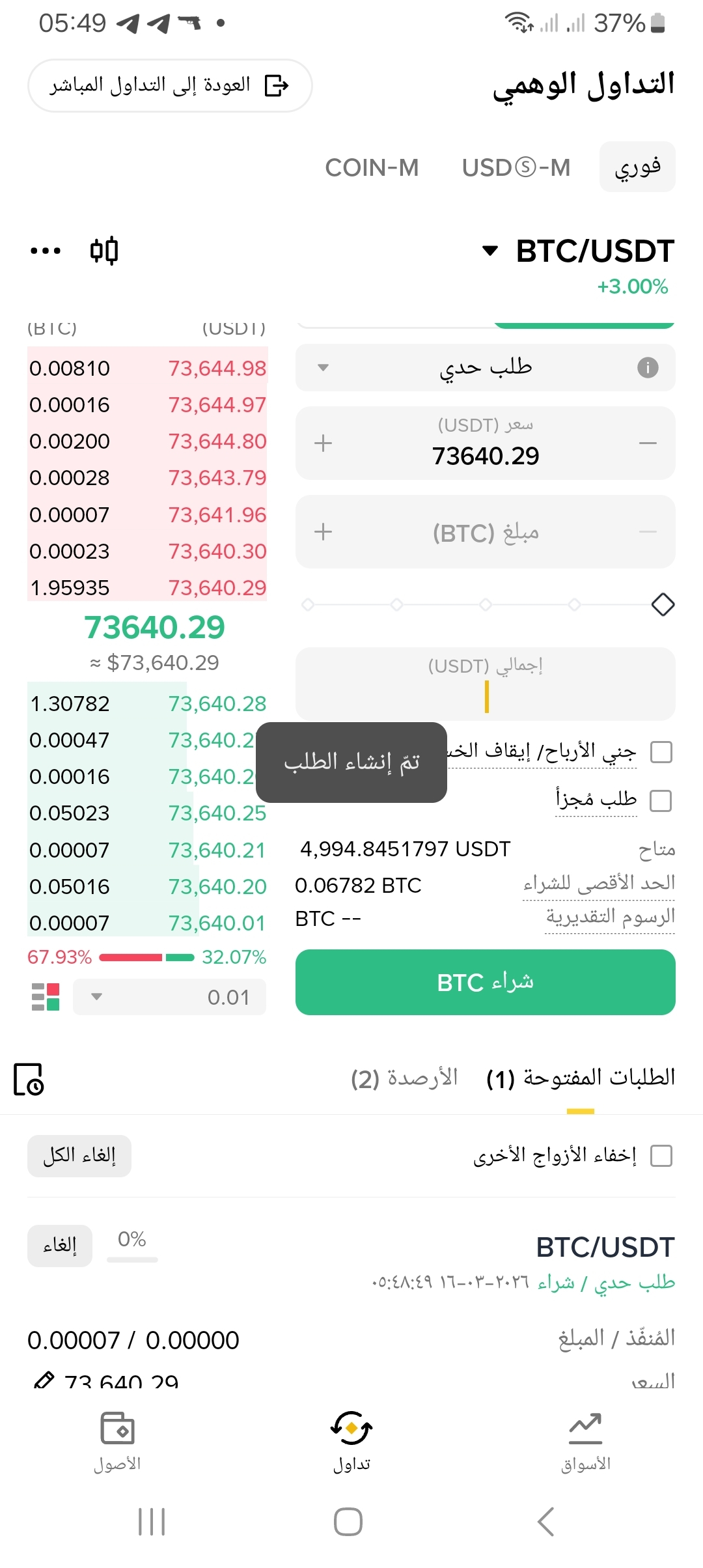Image resolution: width=703 pixels, height=1568 pixels.
Task: Tap the green Buy BTC button
Action: click(485, 982)
